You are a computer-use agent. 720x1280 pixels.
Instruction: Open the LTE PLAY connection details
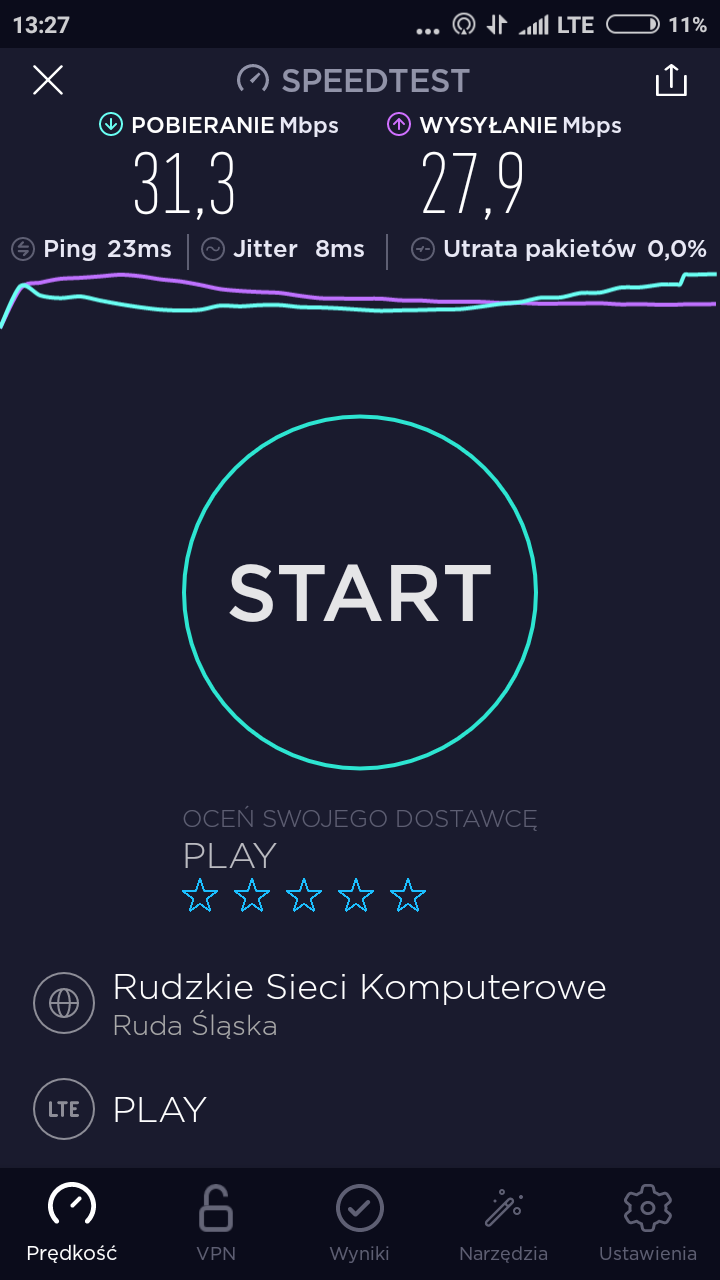160,1109
